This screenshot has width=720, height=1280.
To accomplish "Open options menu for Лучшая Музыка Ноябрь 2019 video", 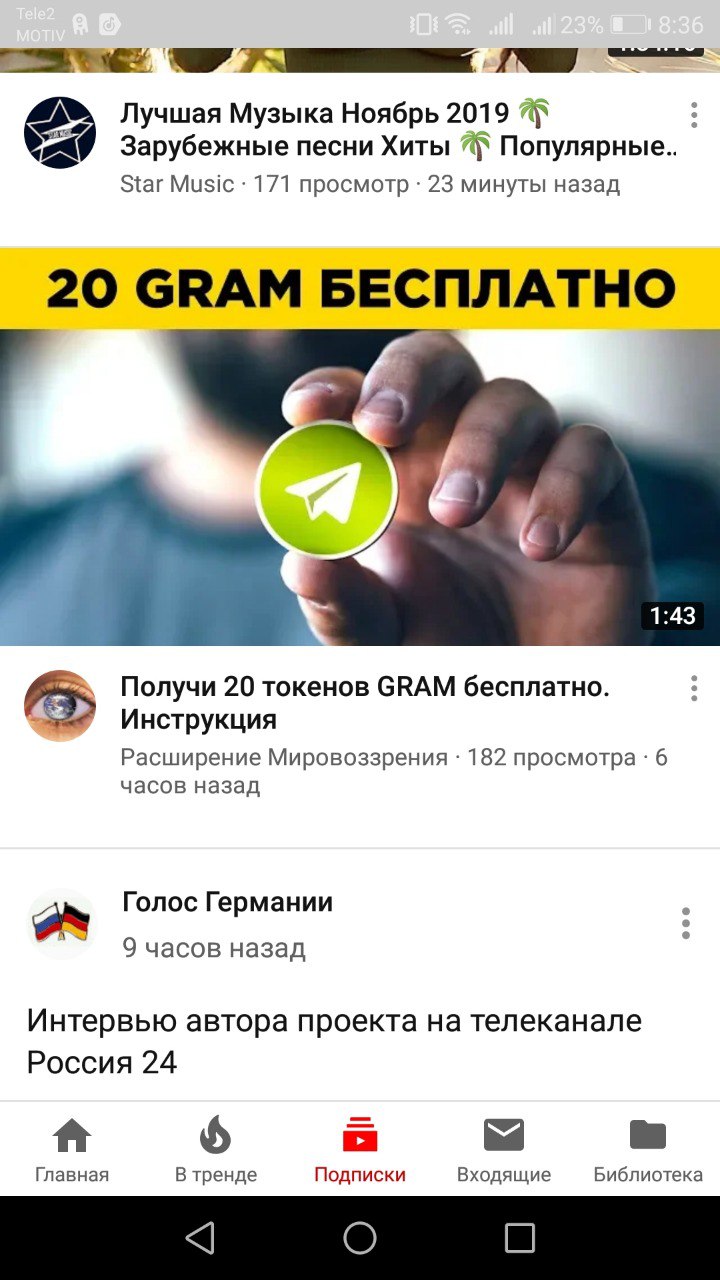I will [693, 115].
